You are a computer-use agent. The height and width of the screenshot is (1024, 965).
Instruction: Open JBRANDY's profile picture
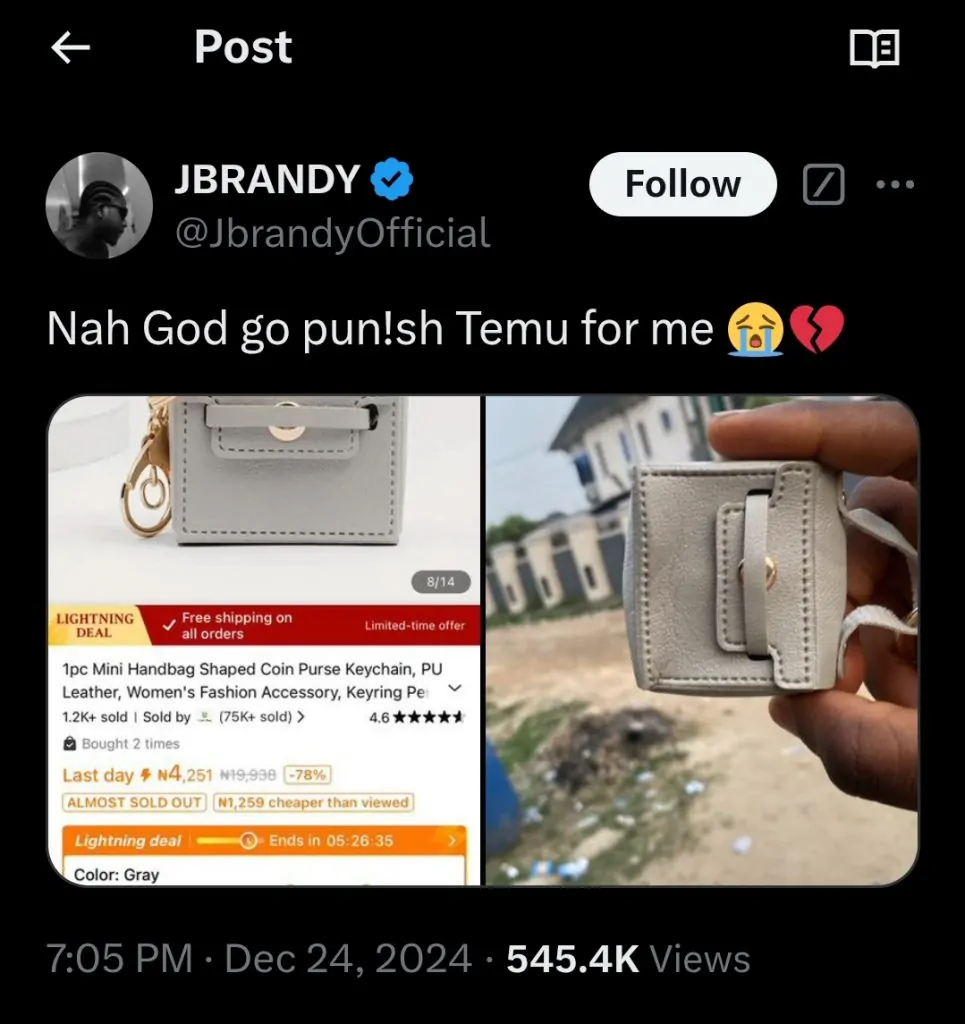[99, 206]
